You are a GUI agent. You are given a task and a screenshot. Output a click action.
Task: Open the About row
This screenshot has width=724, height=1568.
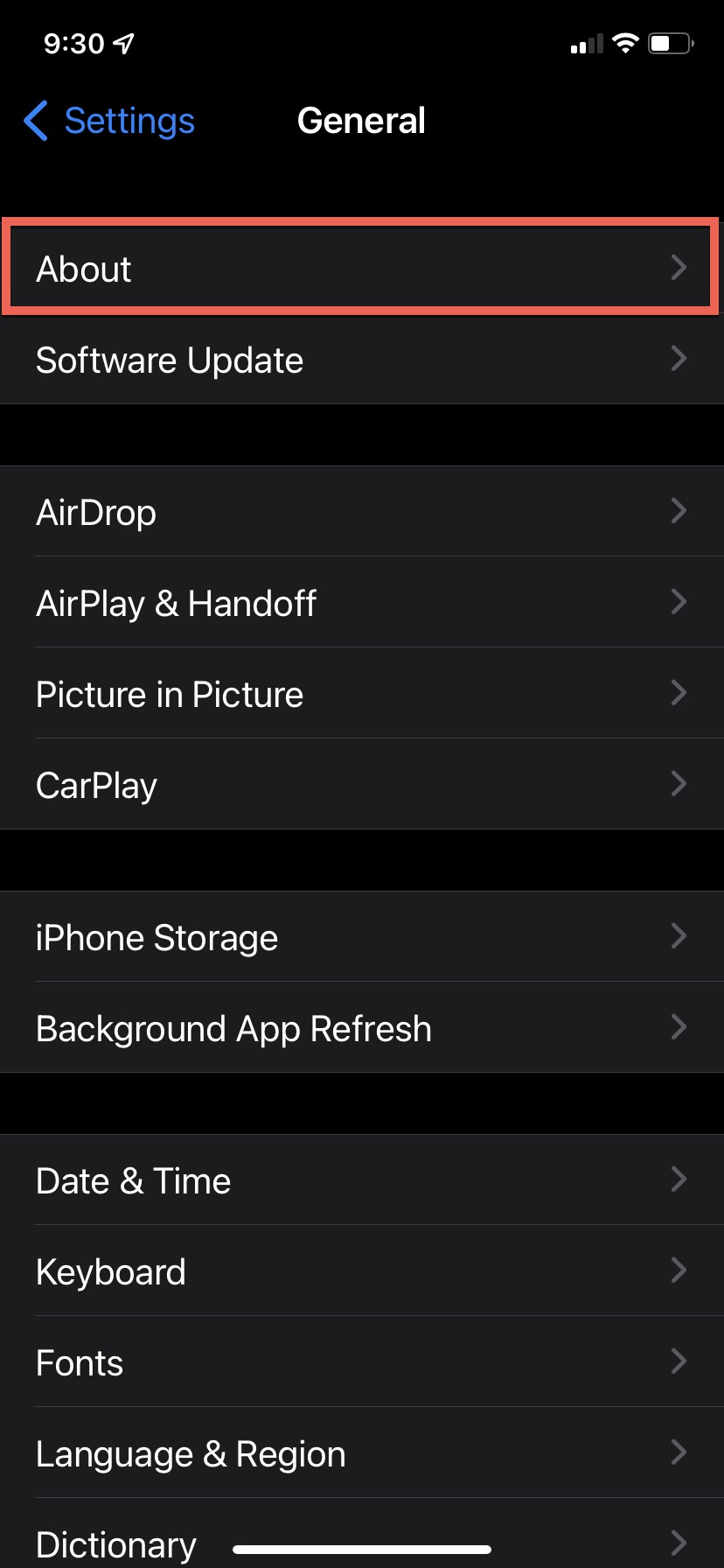point(361,268)
